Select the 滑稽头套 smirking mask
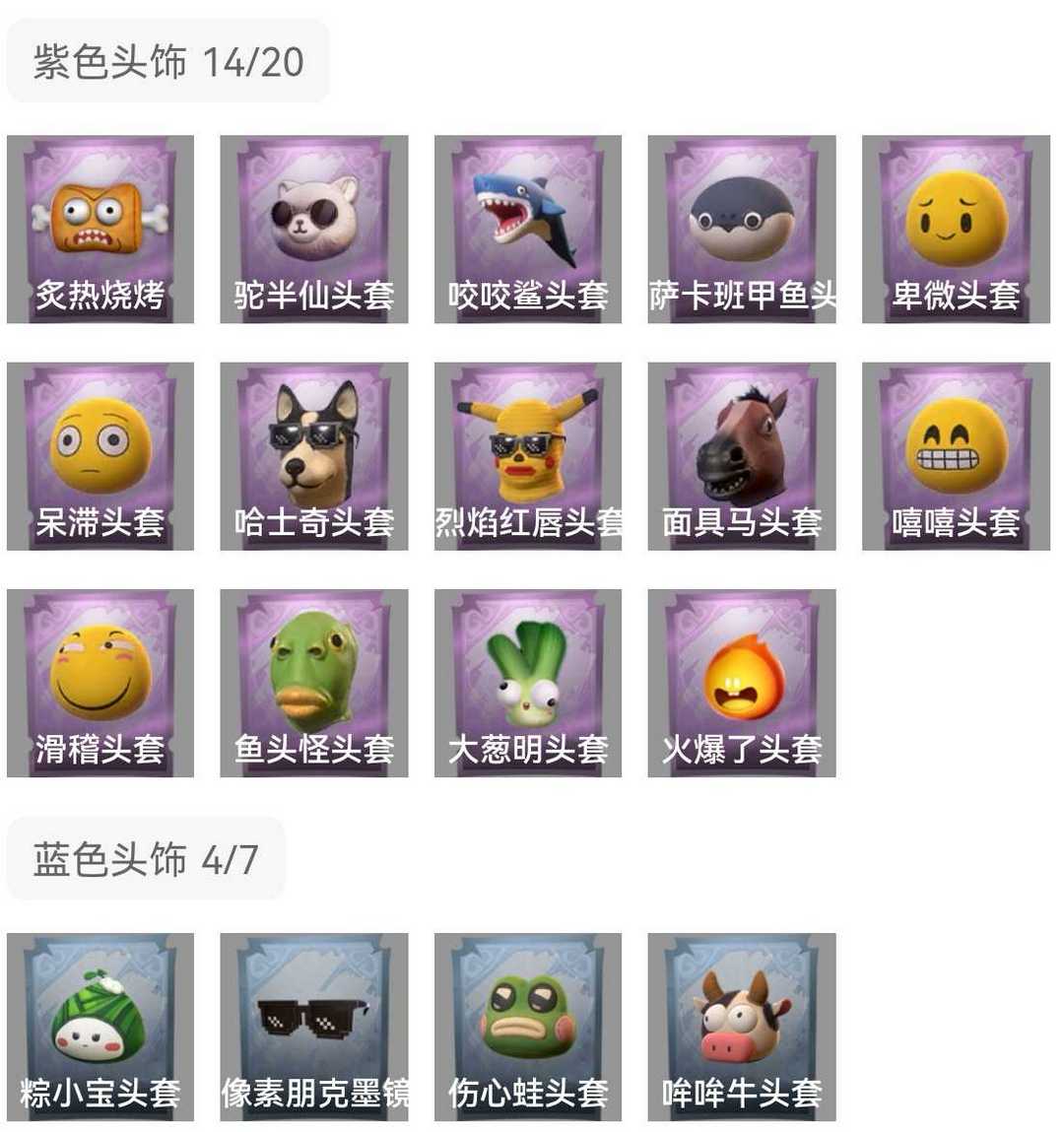The height and width of the screenshot is (1132, 1064). pos(99,684)
